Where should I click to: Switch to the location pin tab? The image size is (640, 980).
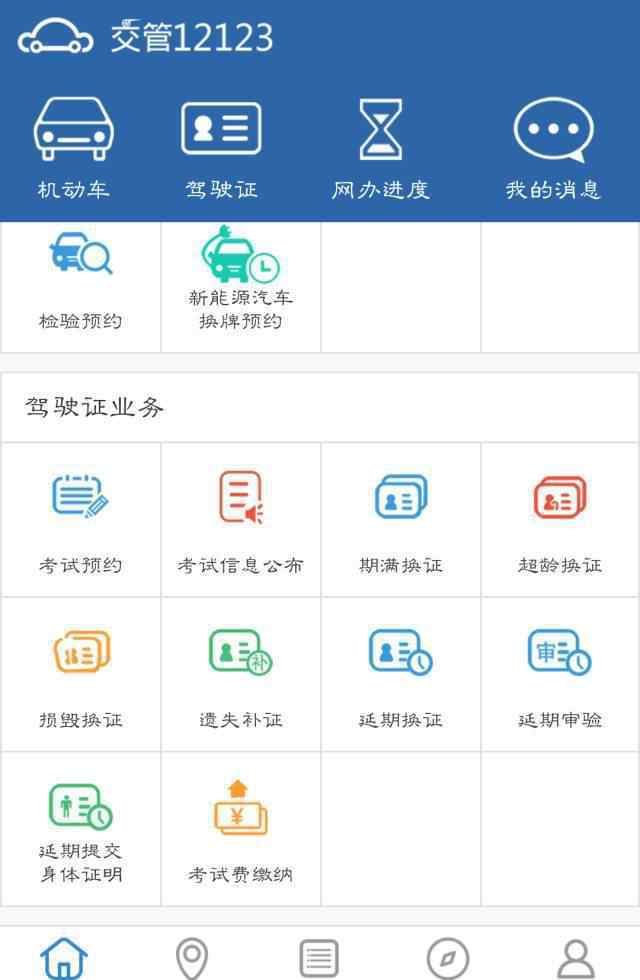191,957
